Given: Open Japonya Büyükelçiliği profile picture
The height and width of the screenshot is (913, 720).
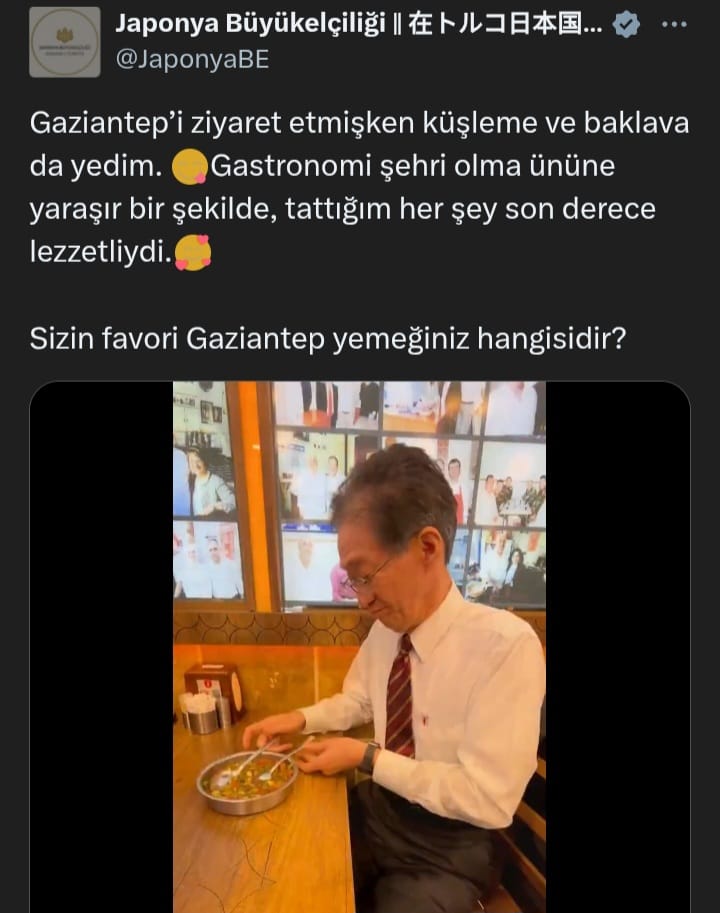Looking at the screenshot, I should 65,42.
